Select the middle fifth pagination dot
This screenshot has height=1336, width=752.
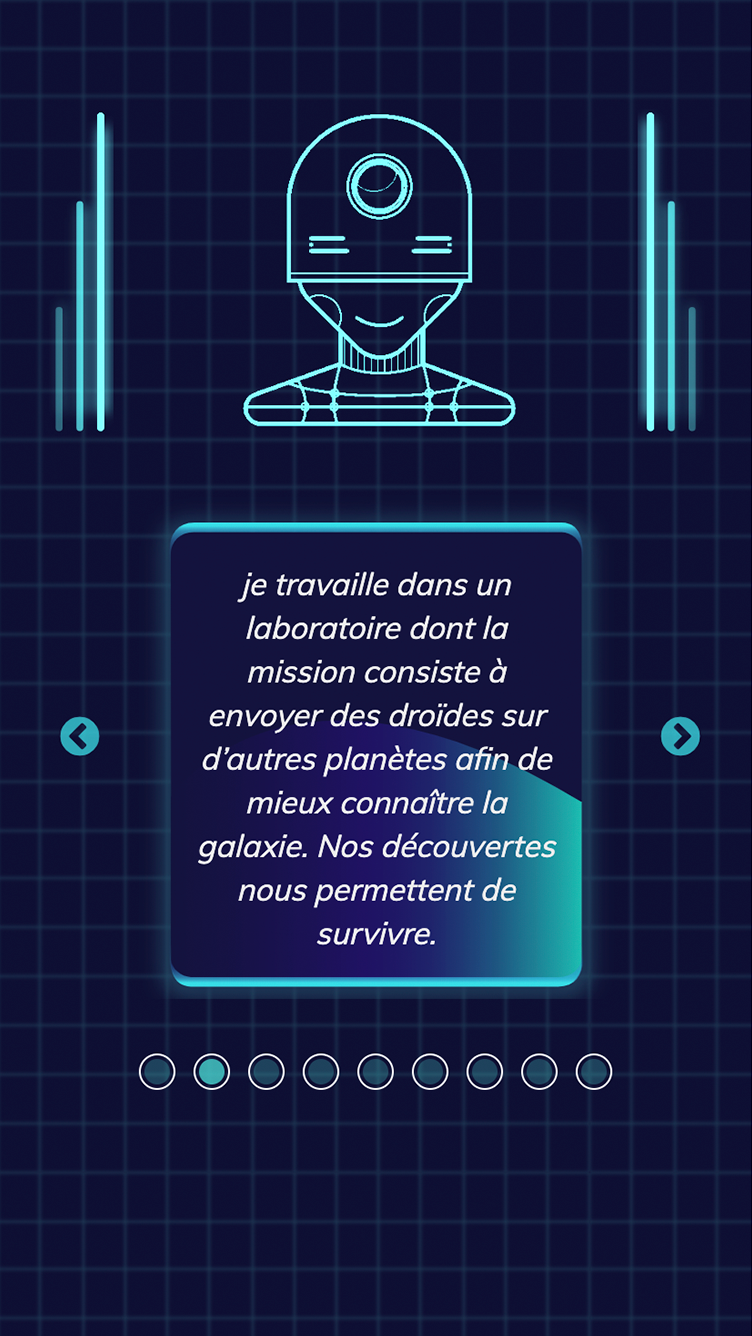pyautogui.click(x=375, y=1072)
